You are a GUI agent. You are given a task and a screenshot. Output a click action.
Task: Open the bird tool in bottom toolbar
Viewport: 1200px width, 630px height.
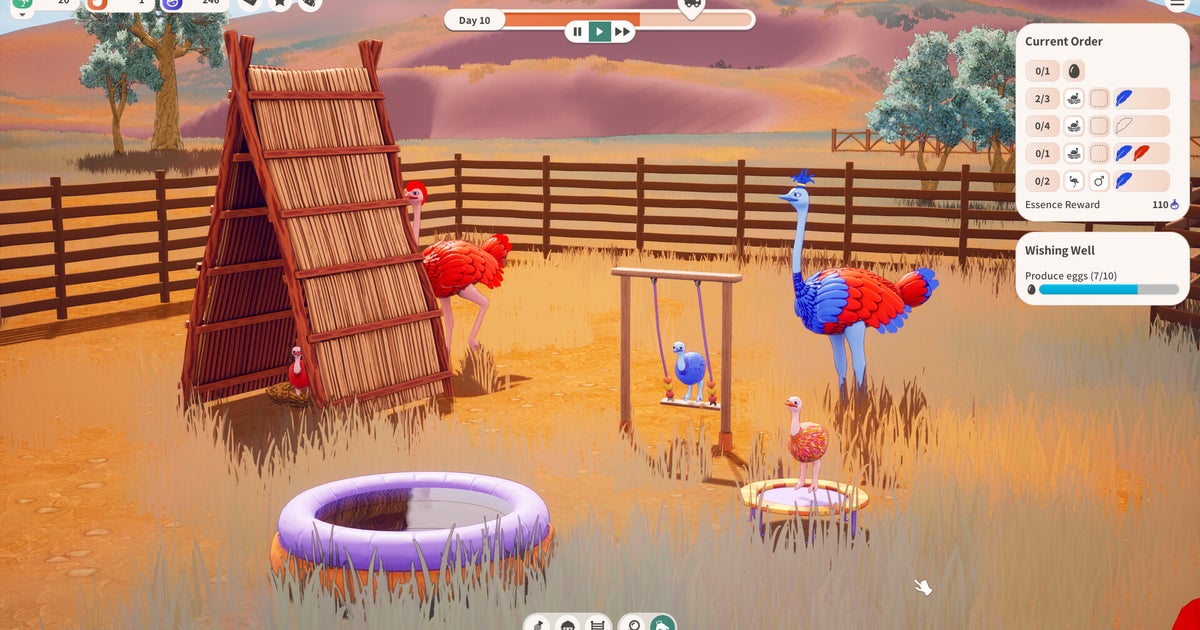tap(538, 624)
